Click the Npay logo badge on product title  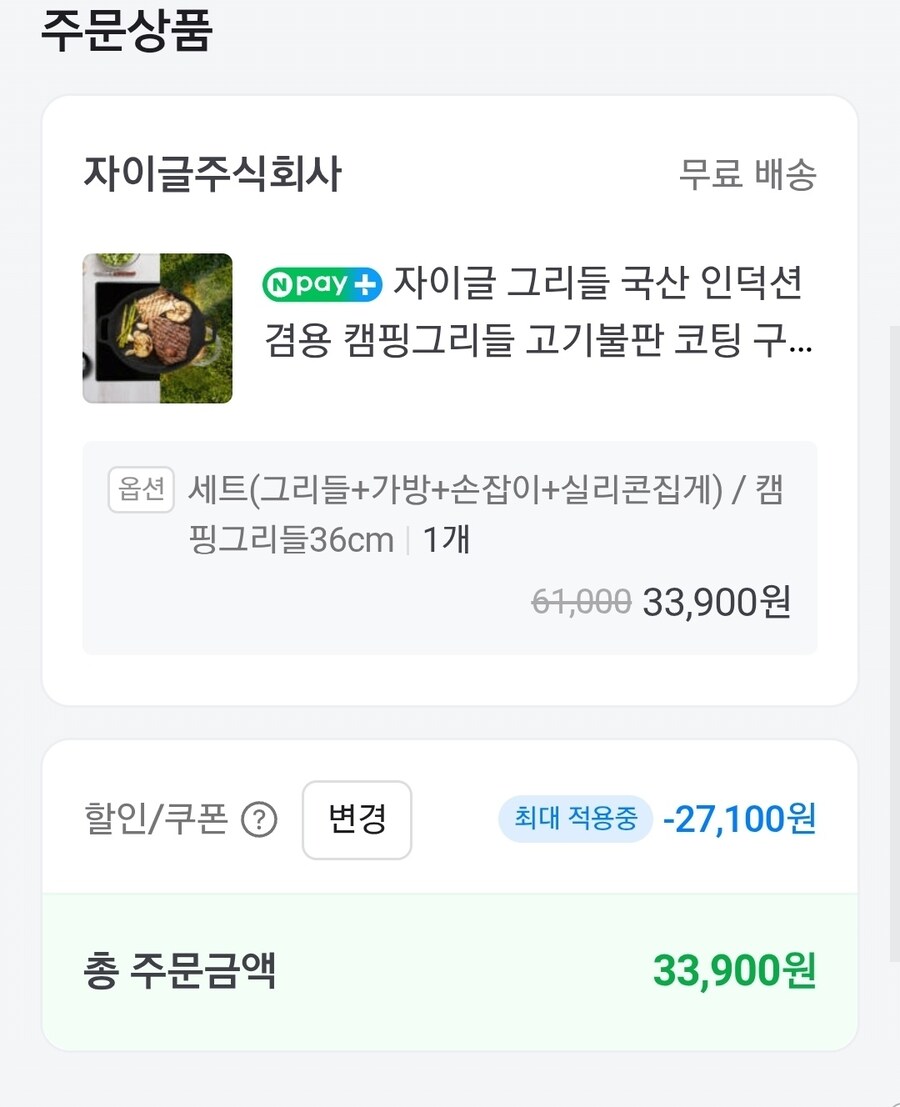pos(320,284)
